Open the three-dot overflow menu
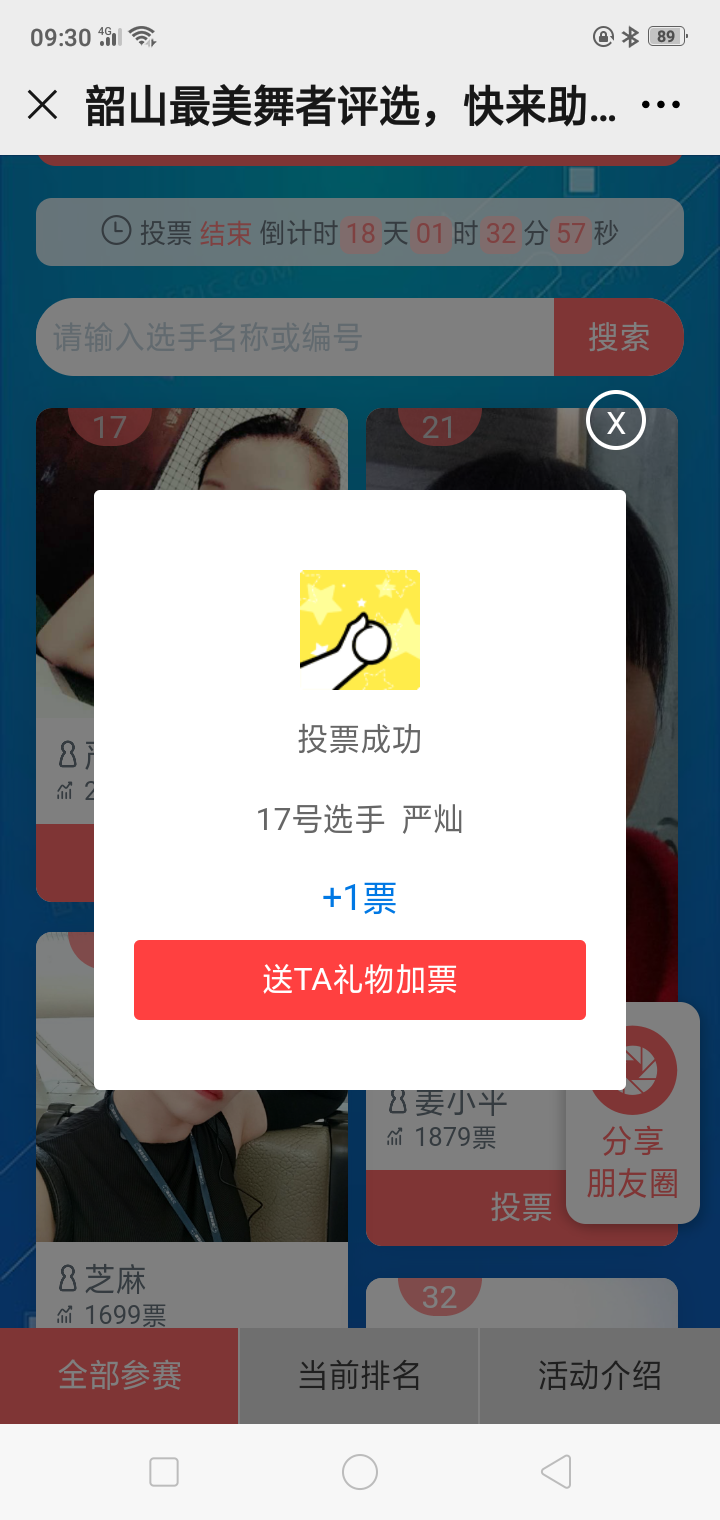Viewport: 720px width, 1520px height. (x=660, y=104)
